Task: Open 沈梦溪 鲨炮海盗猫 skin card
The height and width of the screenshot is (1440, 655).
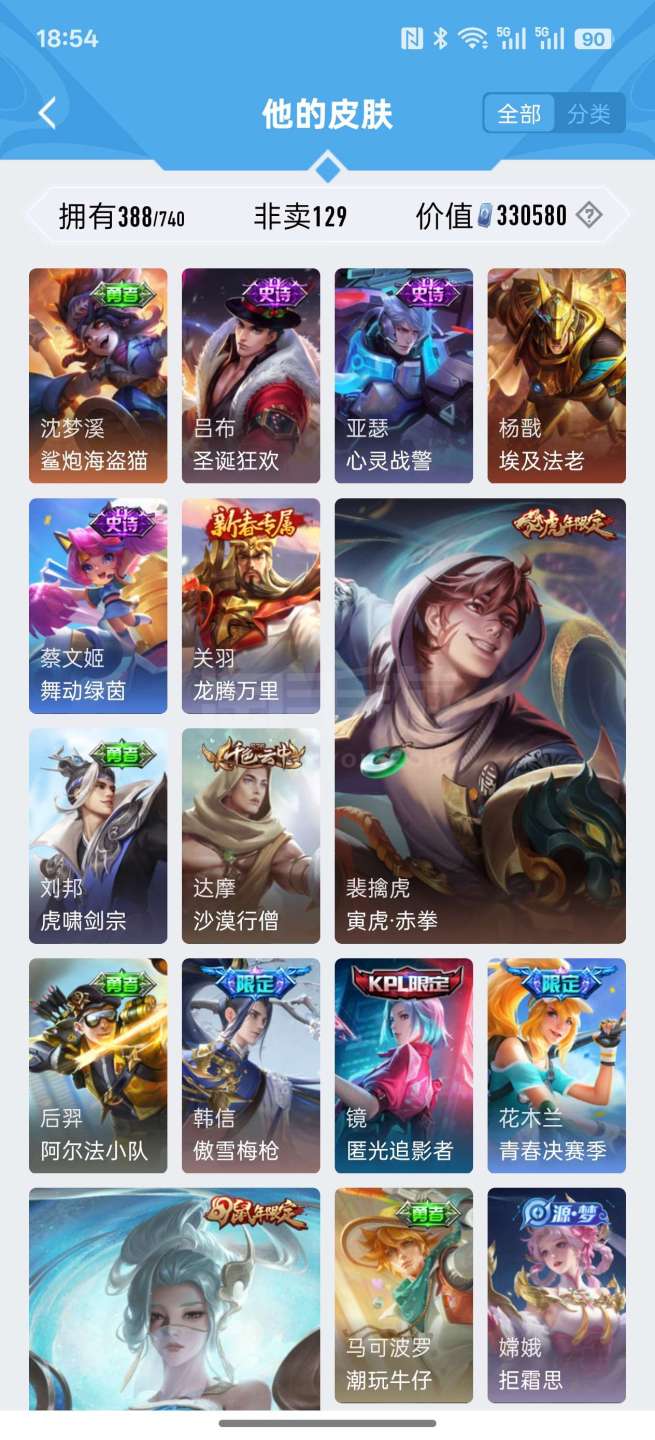Action: point(98,375)
